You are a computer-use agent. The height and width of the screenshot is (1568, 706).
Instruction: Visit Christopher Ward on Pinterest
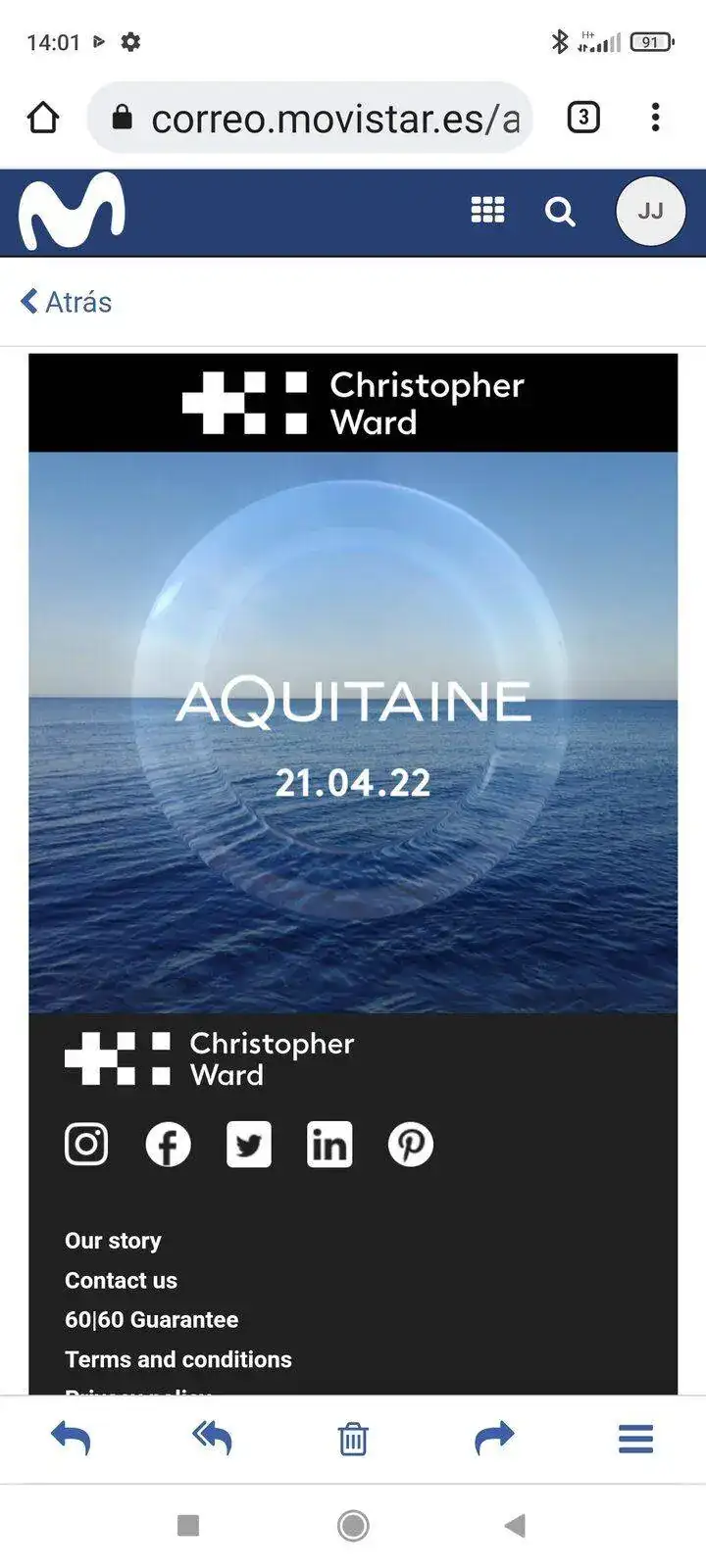[x=411, y=1145]
